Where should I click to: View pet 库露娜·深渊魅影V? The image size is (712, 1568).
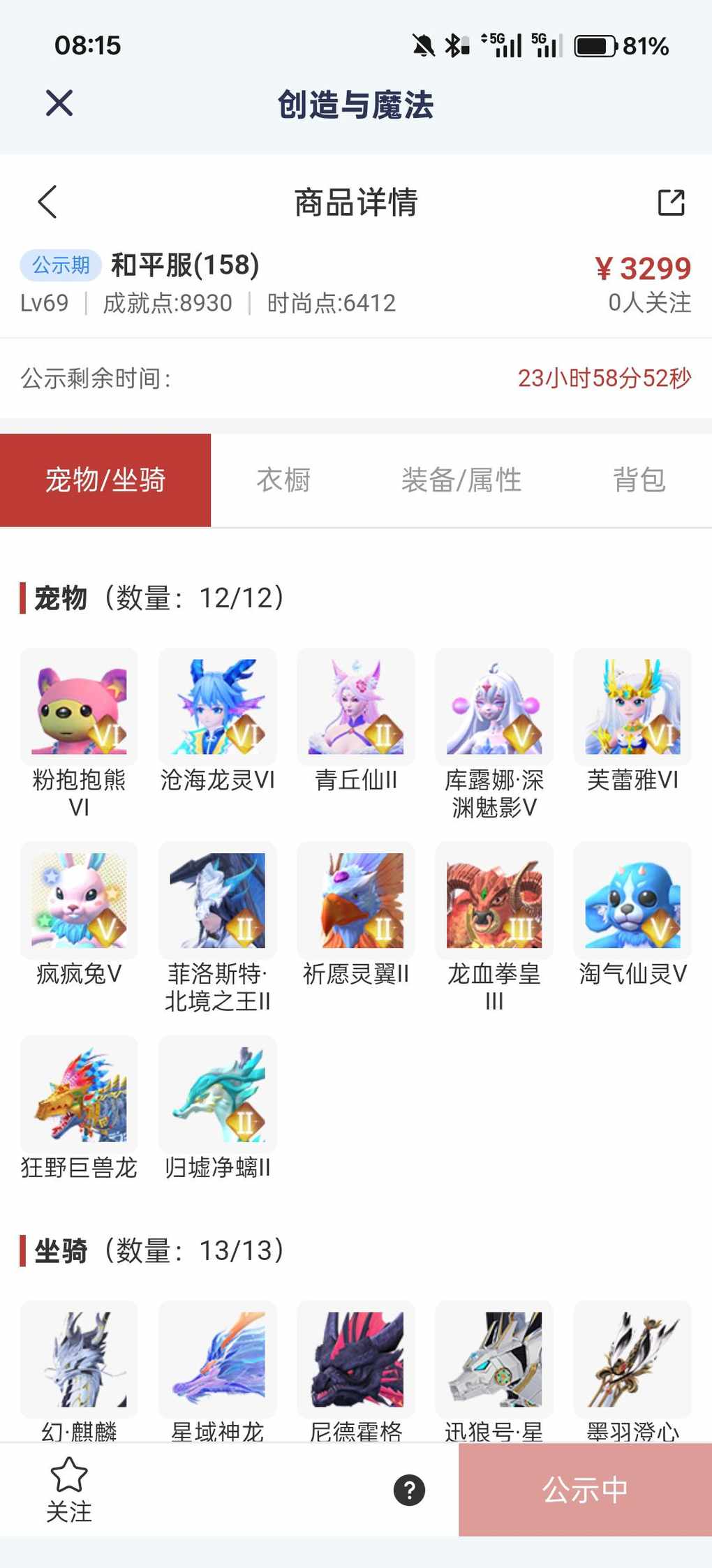(494, 707)
